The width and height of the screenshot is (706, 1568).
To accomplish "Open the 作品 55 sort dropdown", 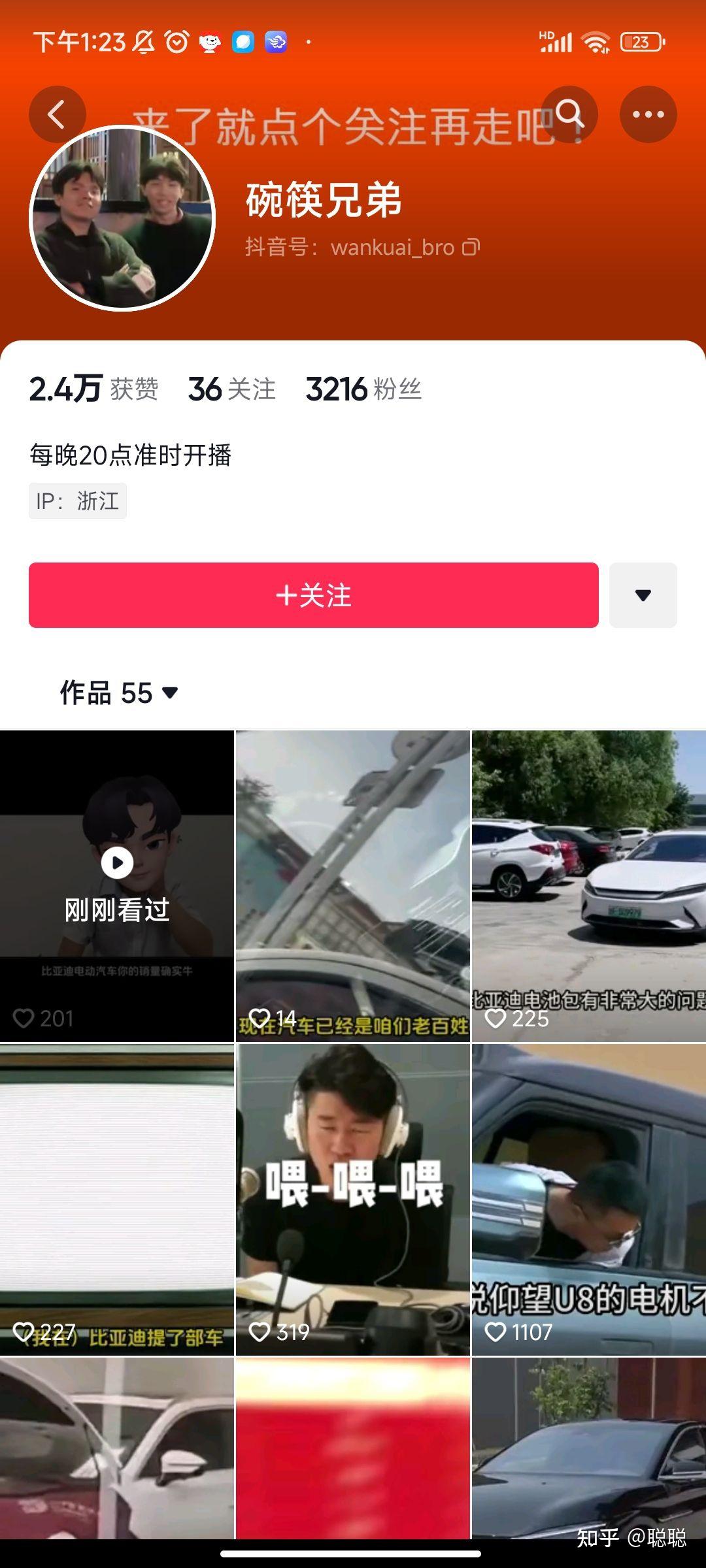I will [x=119, y=693].
